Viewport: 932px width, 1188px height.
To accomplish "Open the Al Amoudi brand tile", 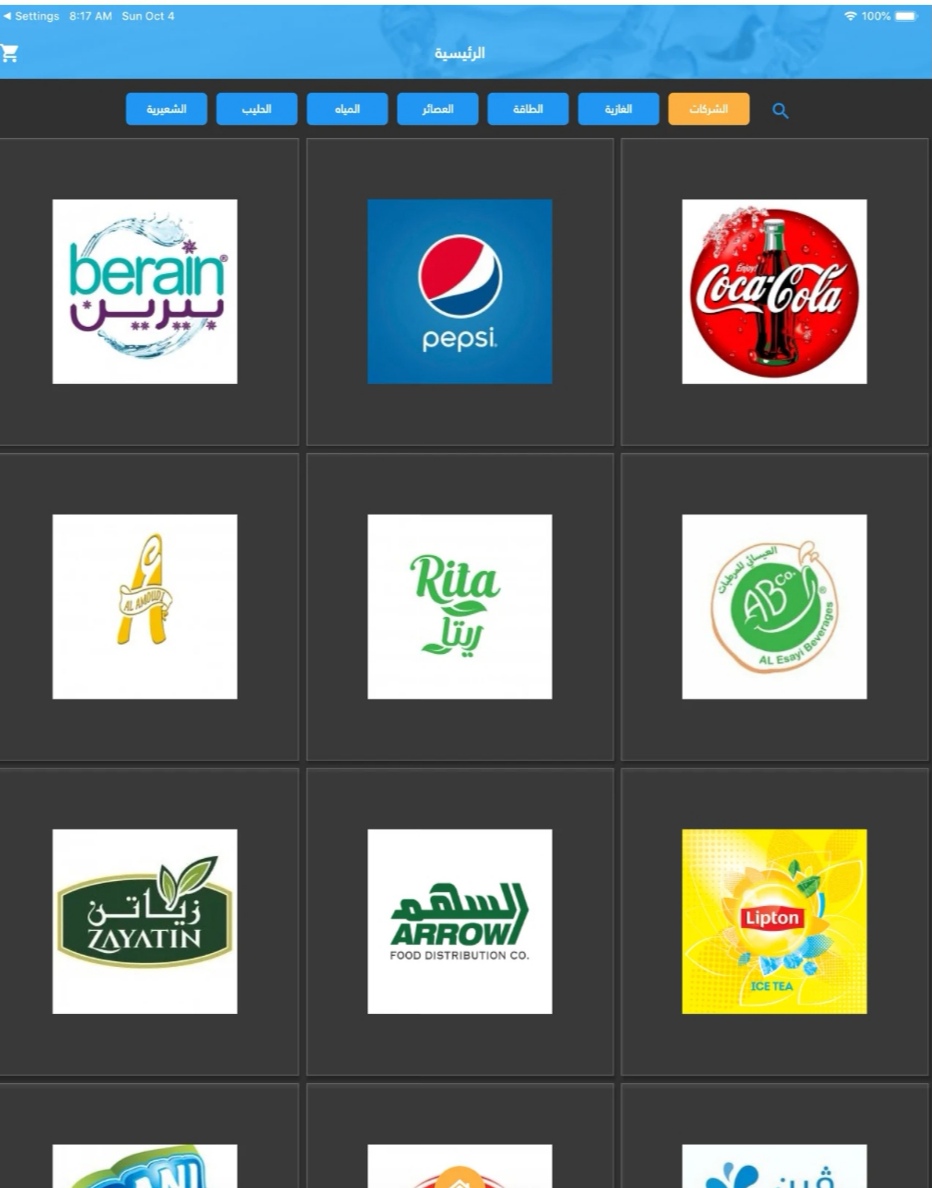I will pos(145,606).
